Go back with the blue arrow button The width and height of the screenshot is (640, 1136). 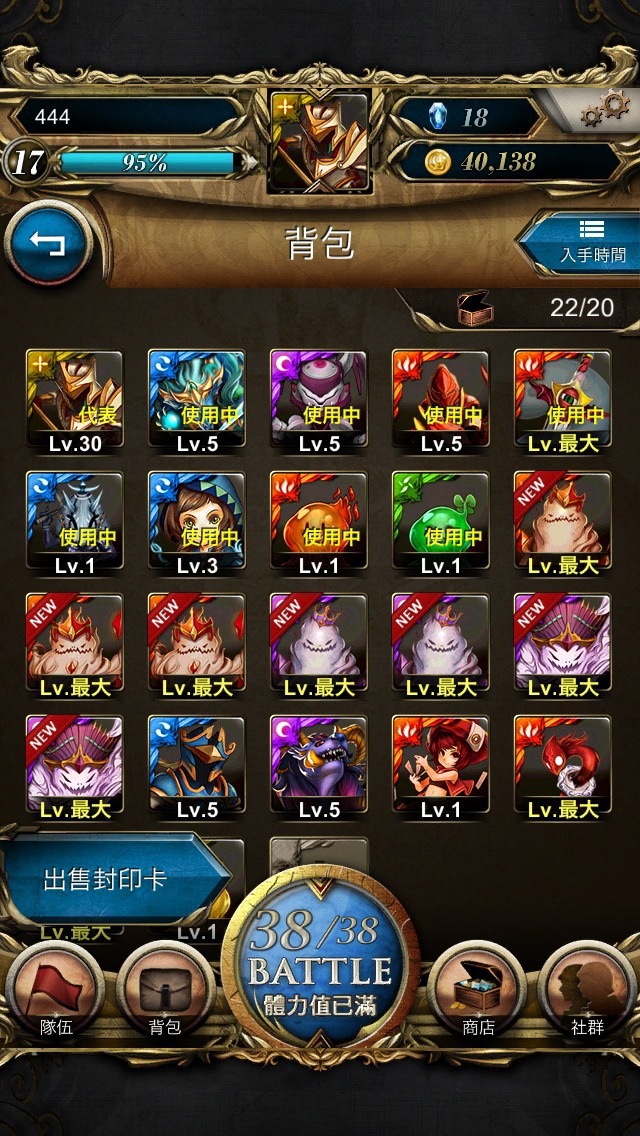click(x=49, y=244)
